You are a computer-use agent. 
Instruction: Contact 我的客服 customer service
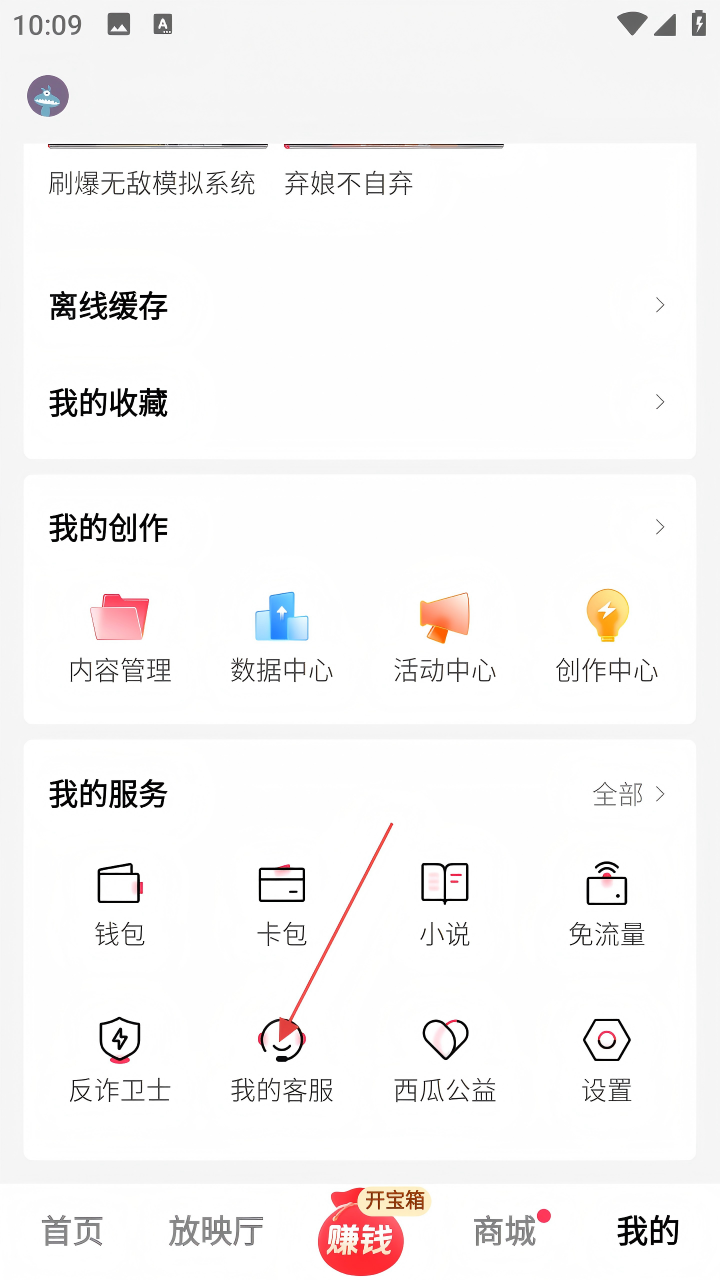(x=282, y=1059)
